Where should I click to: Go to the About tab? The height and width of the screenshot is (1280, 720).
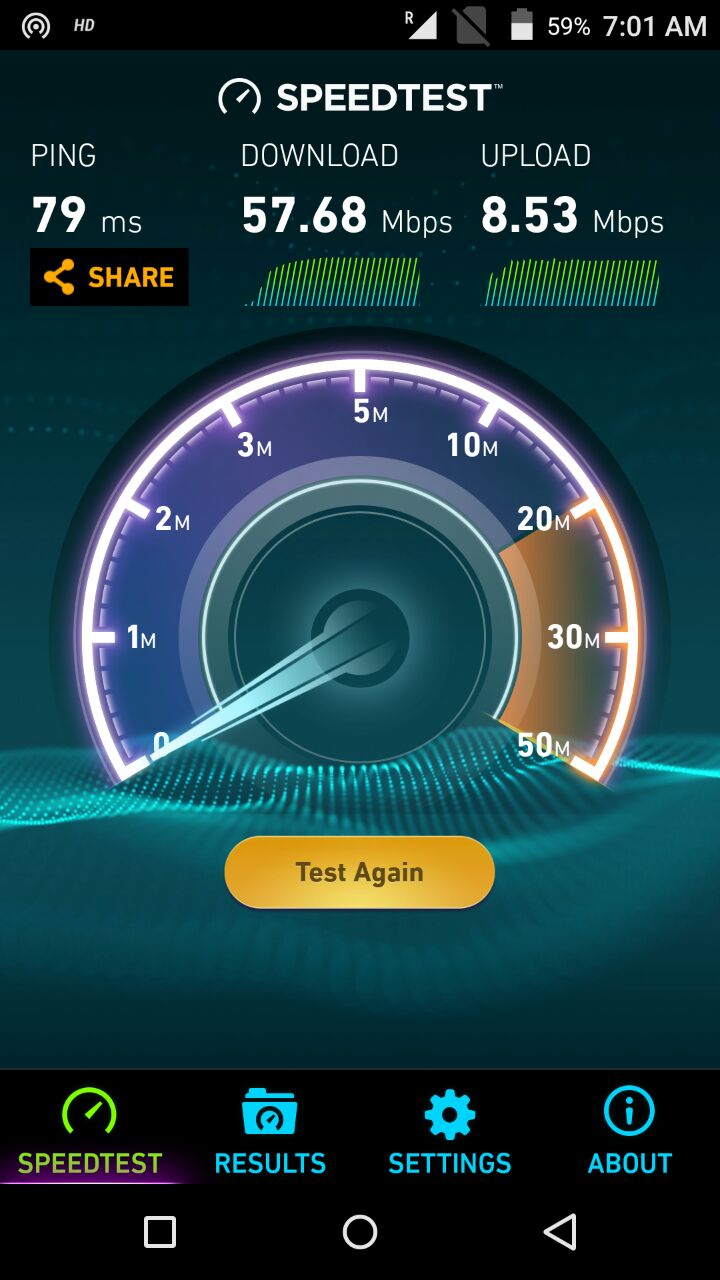(x=630, y=1132)
